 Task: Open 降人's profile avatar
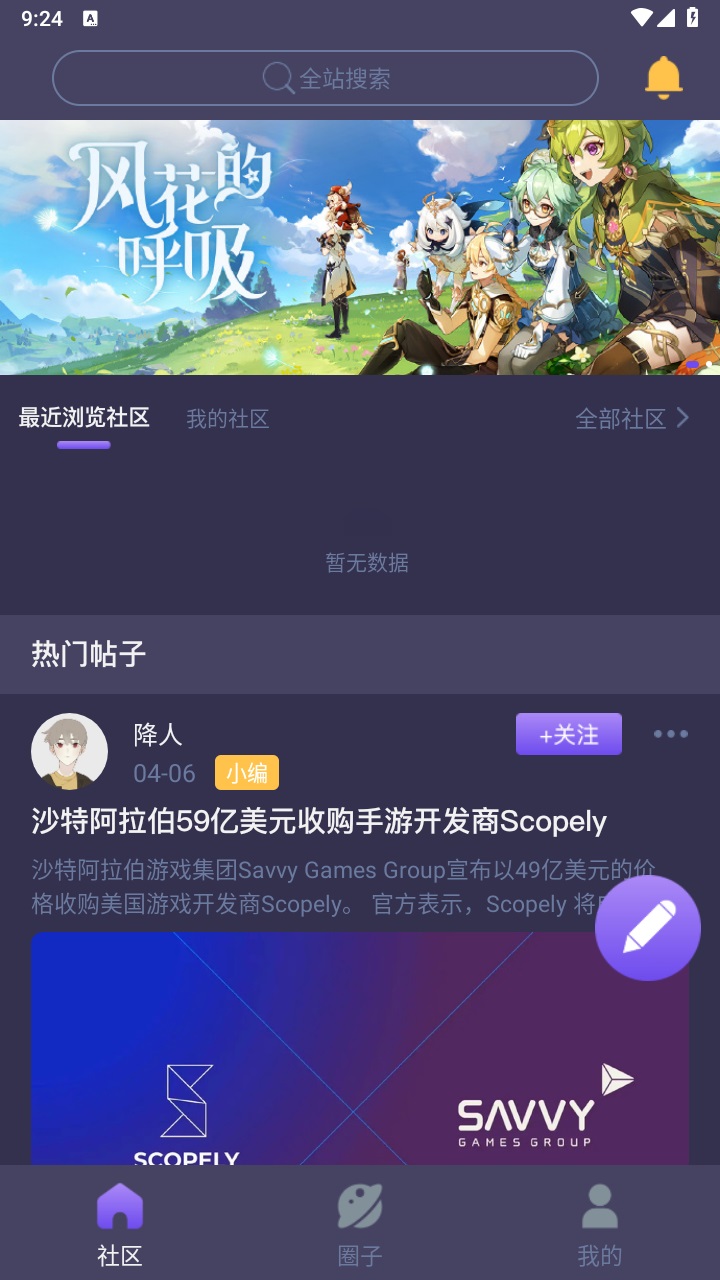[x=69, y=752]
